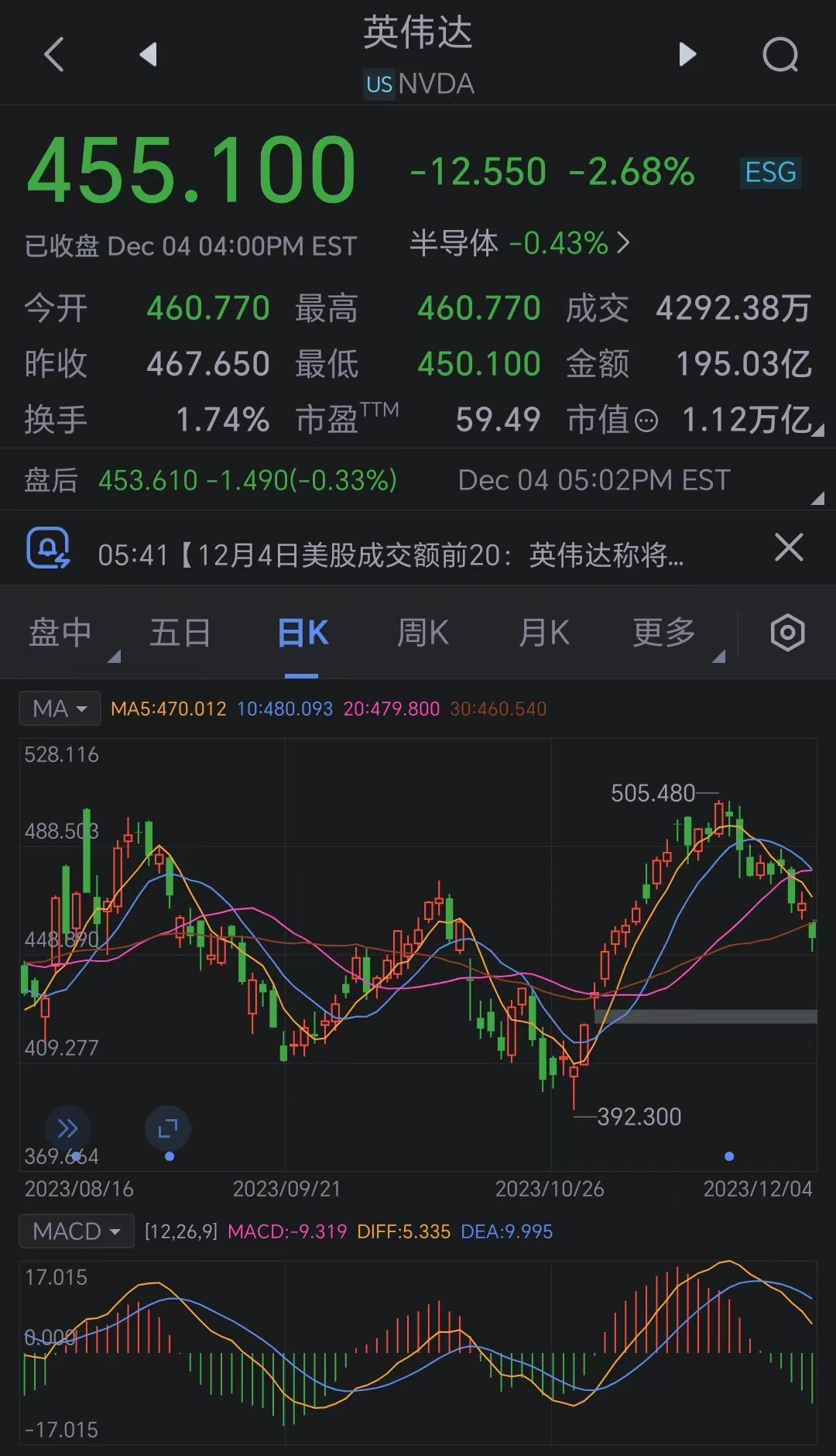Switch to the next stock
This screenshot has height=1456, width=836.
click(x=687, y=55)
